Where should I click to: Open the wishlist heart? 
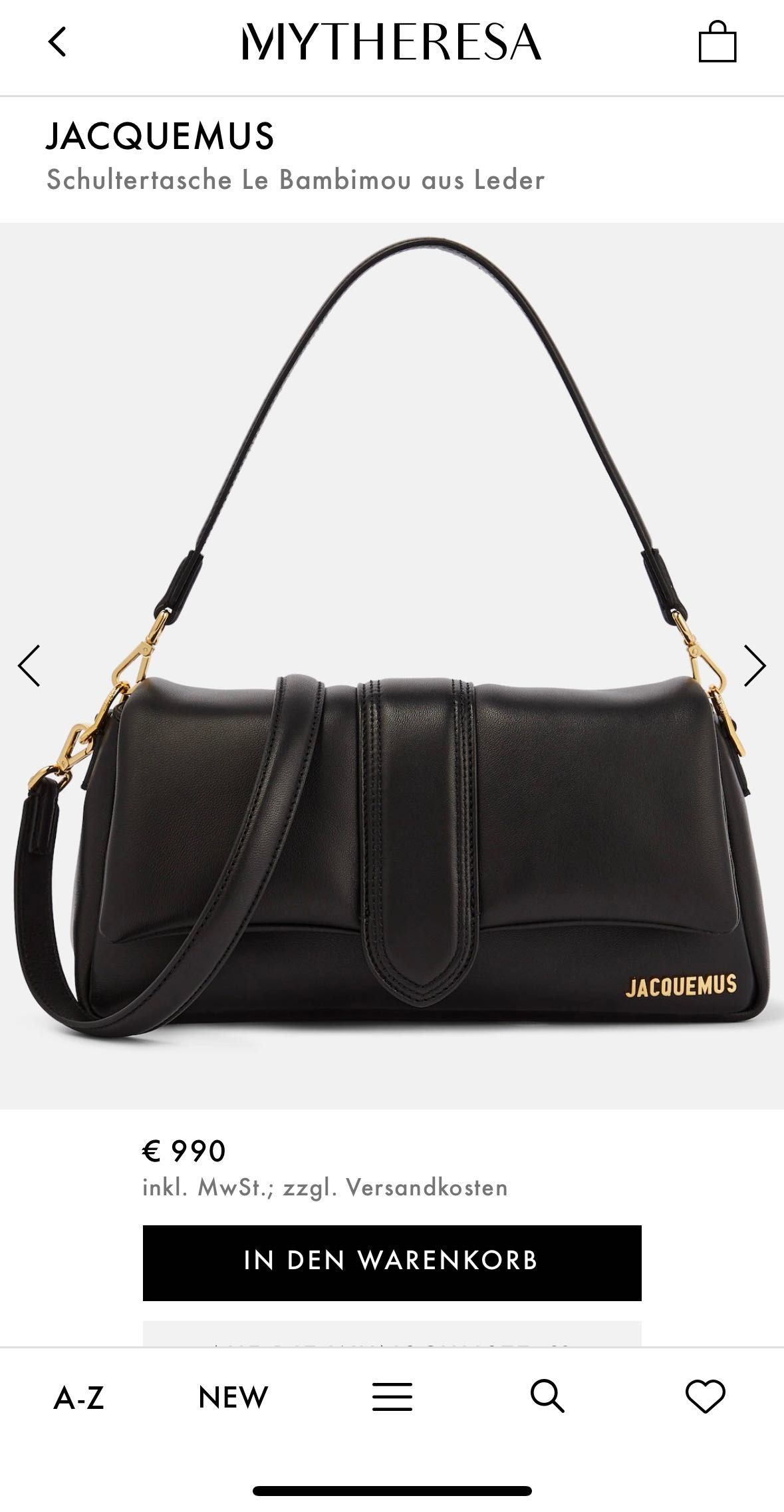click(705, 1396)
